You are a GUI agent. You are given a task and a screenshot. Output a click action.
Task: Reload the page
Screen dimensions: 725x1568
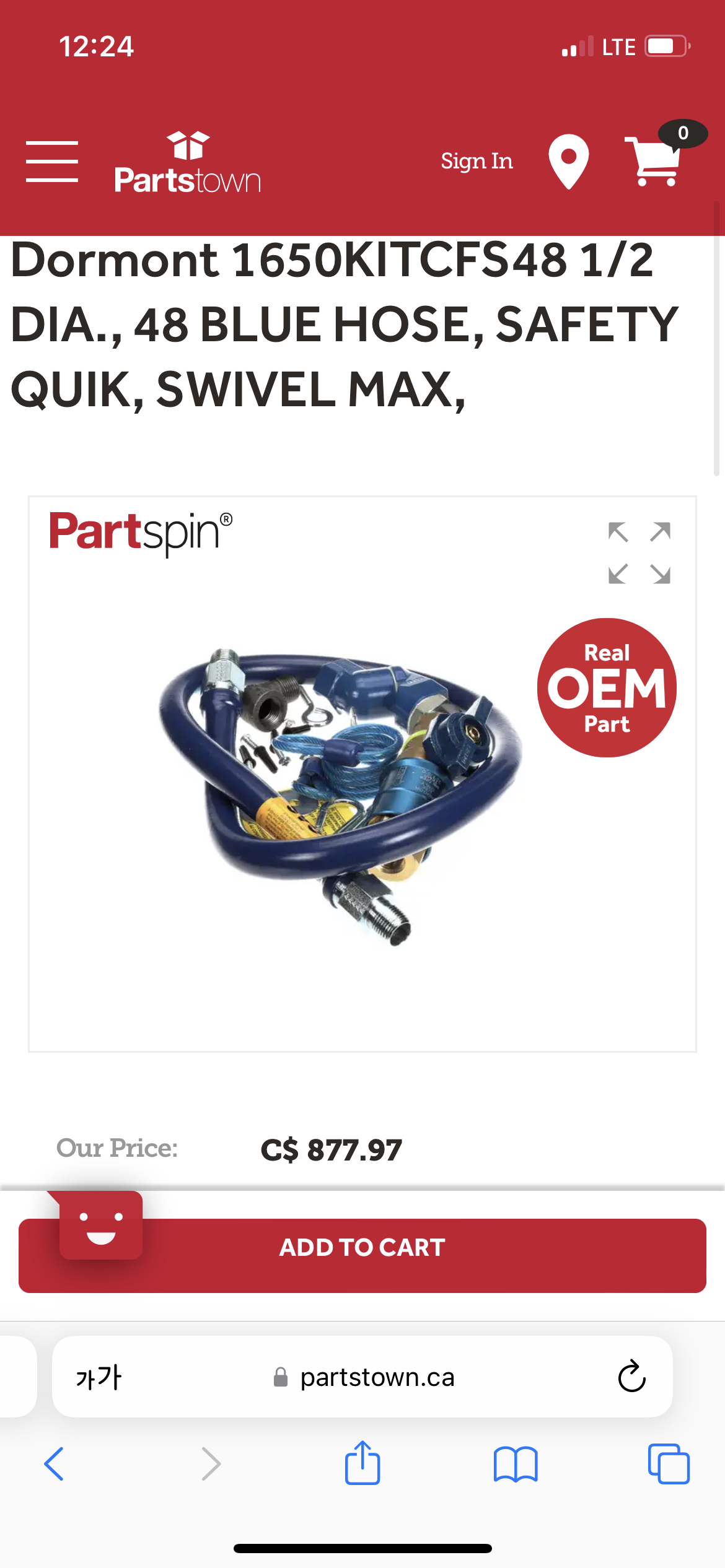(631, 1377)
